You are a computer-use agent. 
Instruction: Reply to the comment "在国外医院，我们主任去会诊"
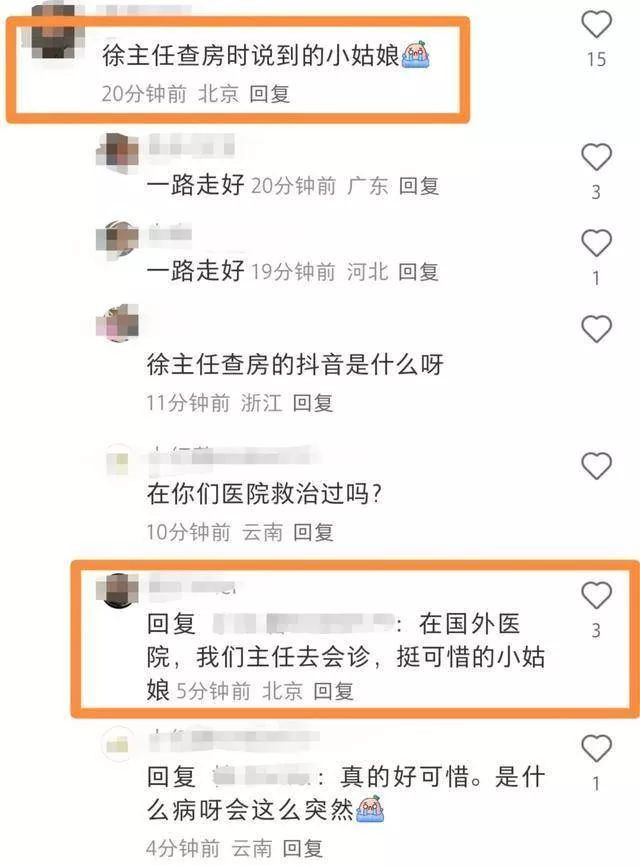(334, 691)
